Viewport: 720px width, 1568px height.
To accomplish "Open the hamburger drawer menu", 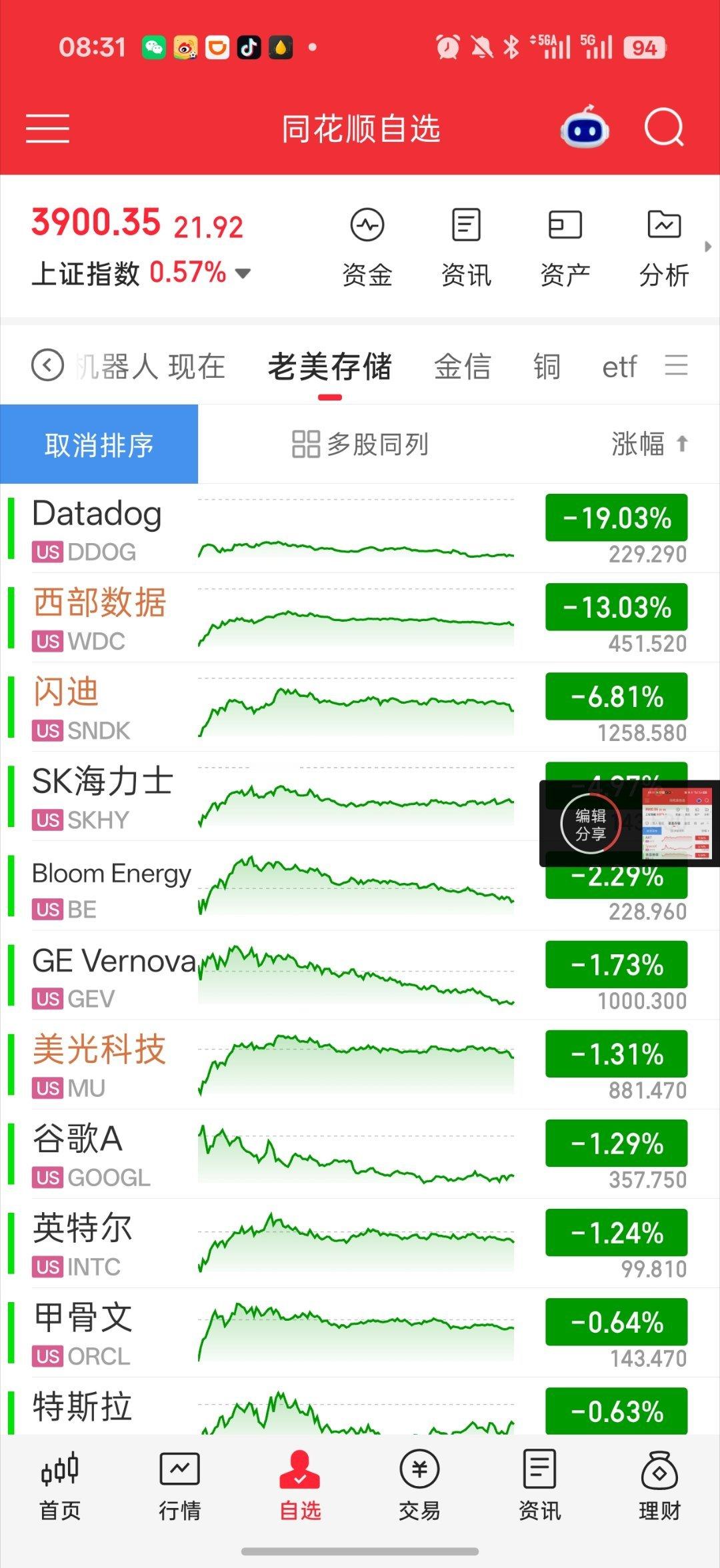I will pyautogui.click(x=47, y=128).
